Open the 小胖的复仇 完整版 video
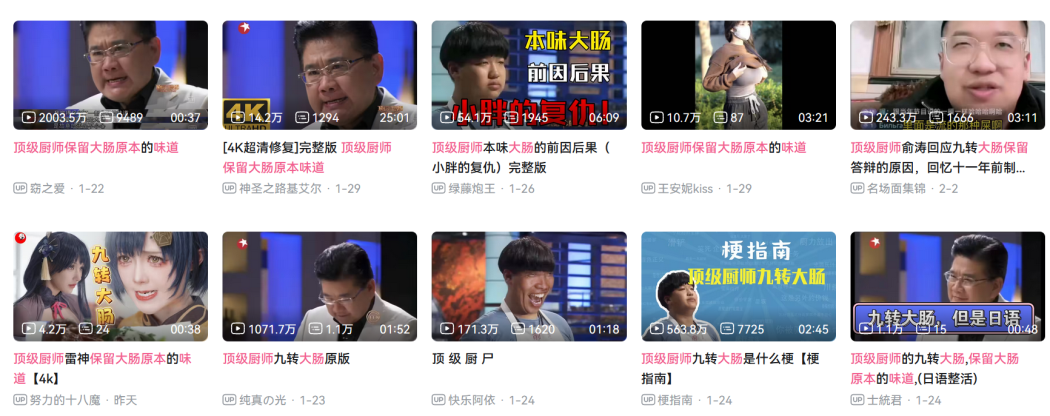 click(x=529, y=75)
